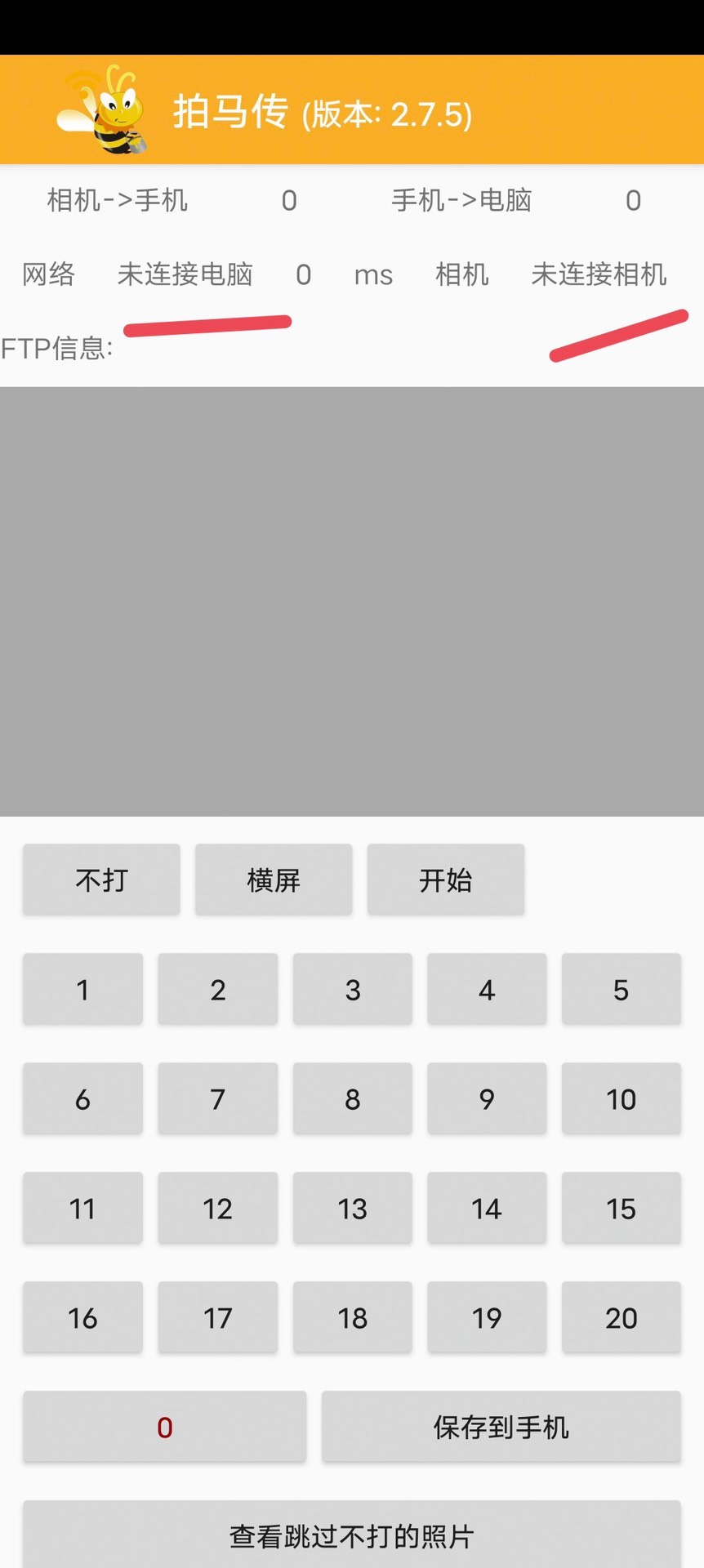Choose the number 3 button
This screenshot has width=704, height=1568.
coord(352,989)
